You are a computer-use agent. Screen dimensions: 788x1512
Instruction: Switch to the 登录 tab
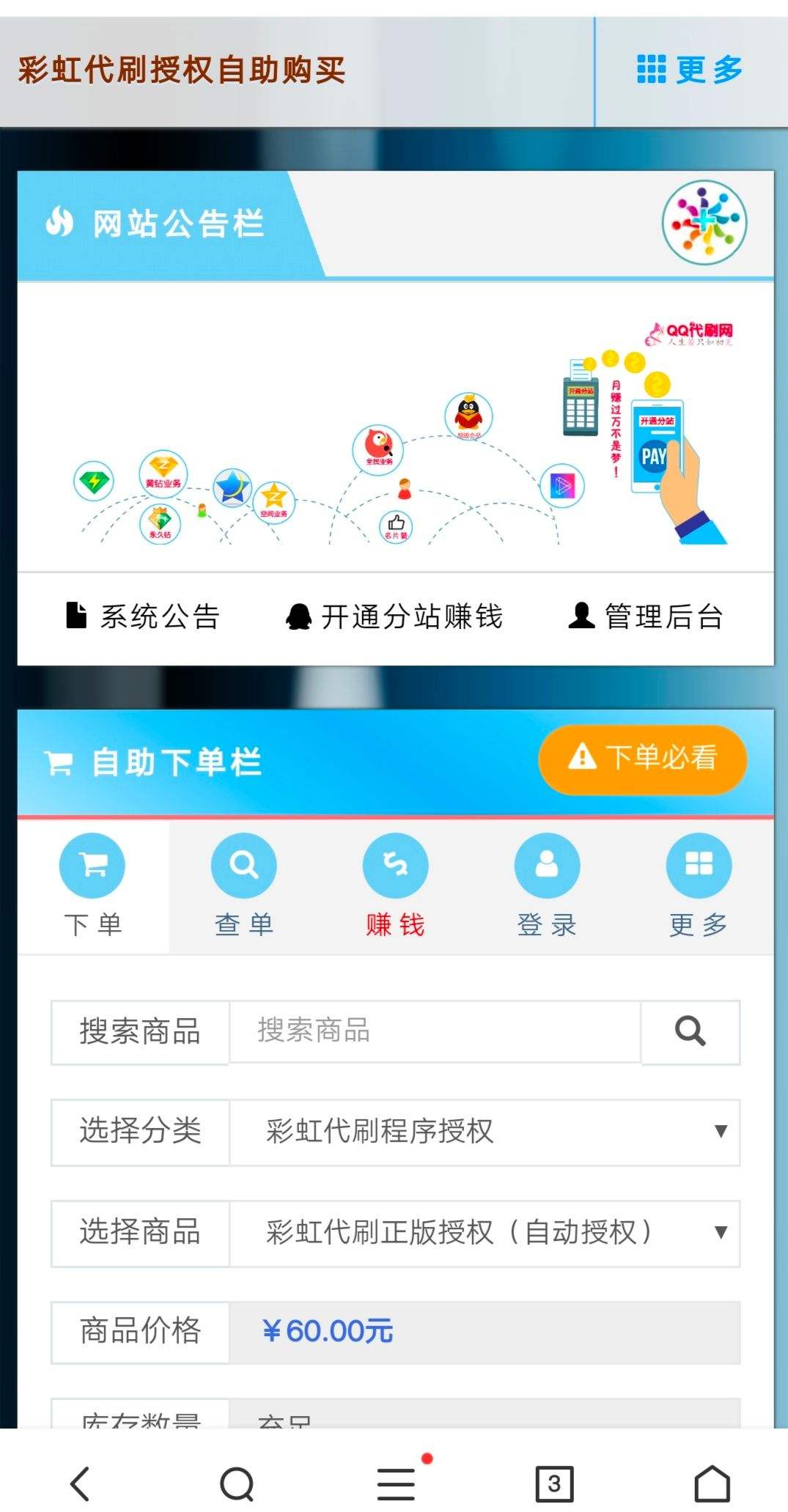(x=547, y=888)
